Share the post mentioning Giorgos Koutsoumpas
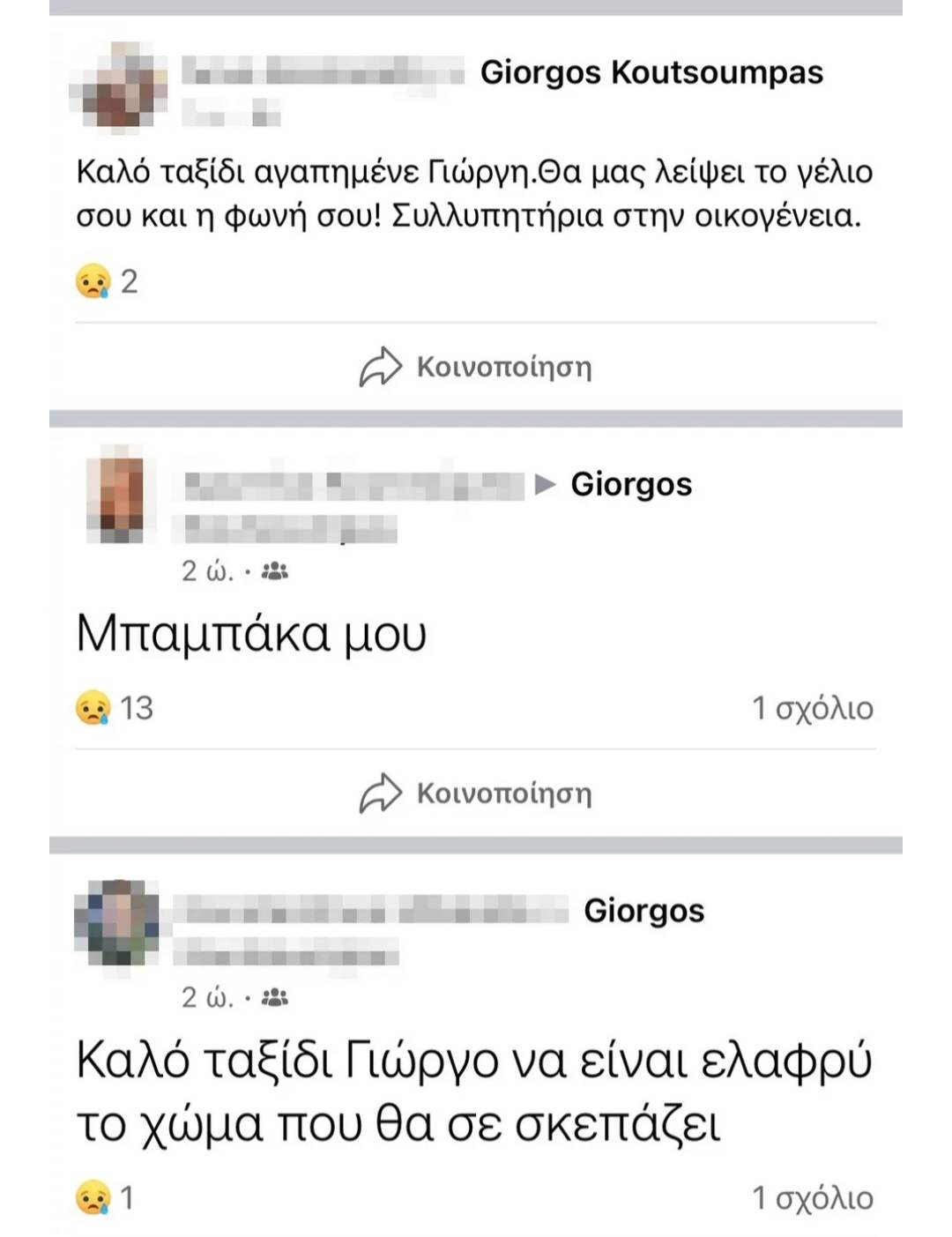Screen dimensions: 952x1237 (476, 367)
